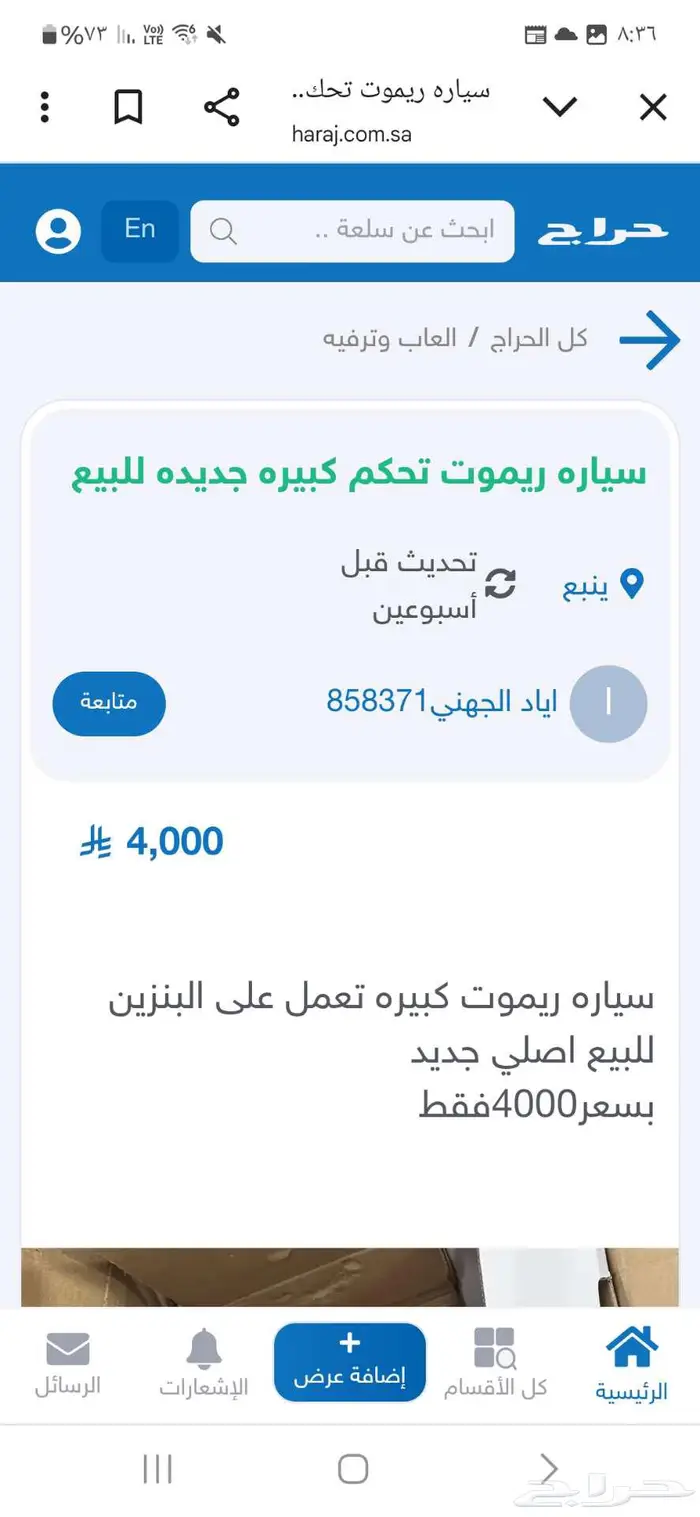The width and height of the screenshot is (700, 1517).
Task: Close the browser tab with X
Action: [x=653, y=107]
